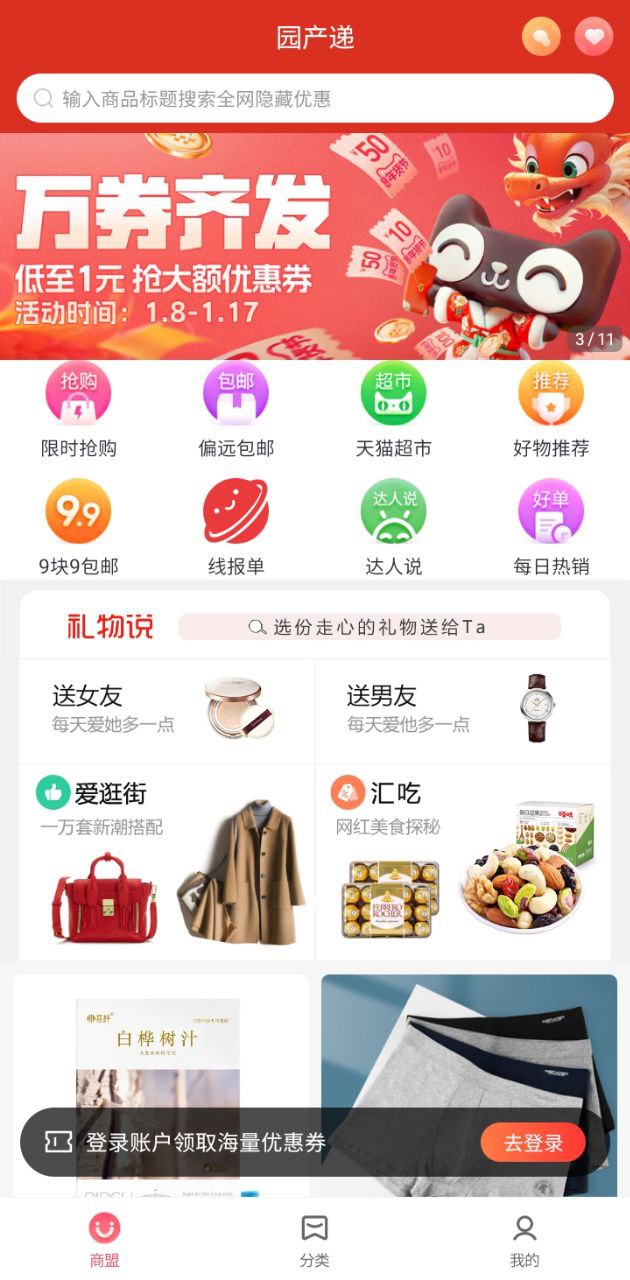Image resolution: width=630 pixels, height=1280 pixels.
Task: Open 好物推荐 recommendations
Action: tap(551, 411)
